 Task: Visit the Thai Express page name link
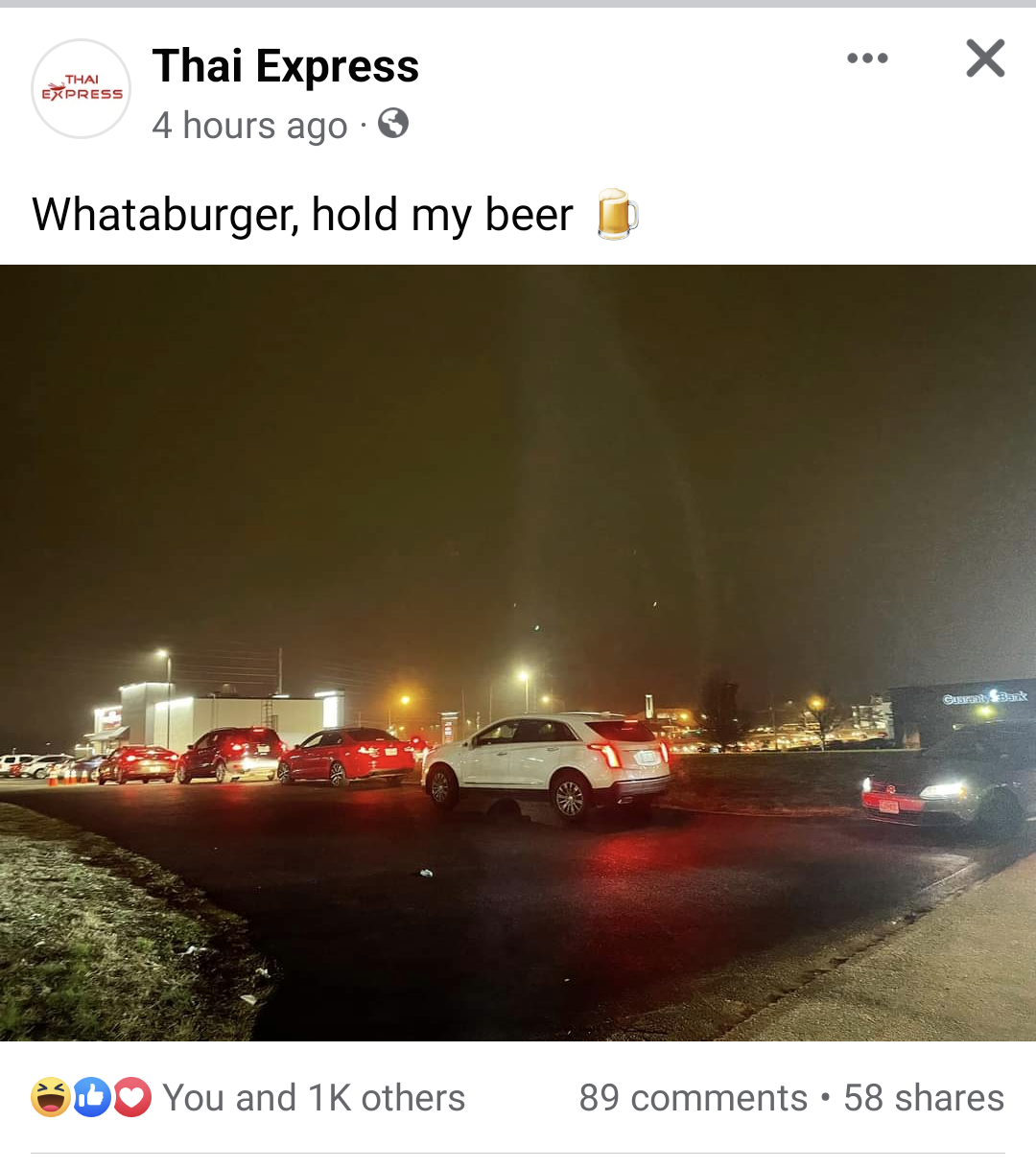285,66
